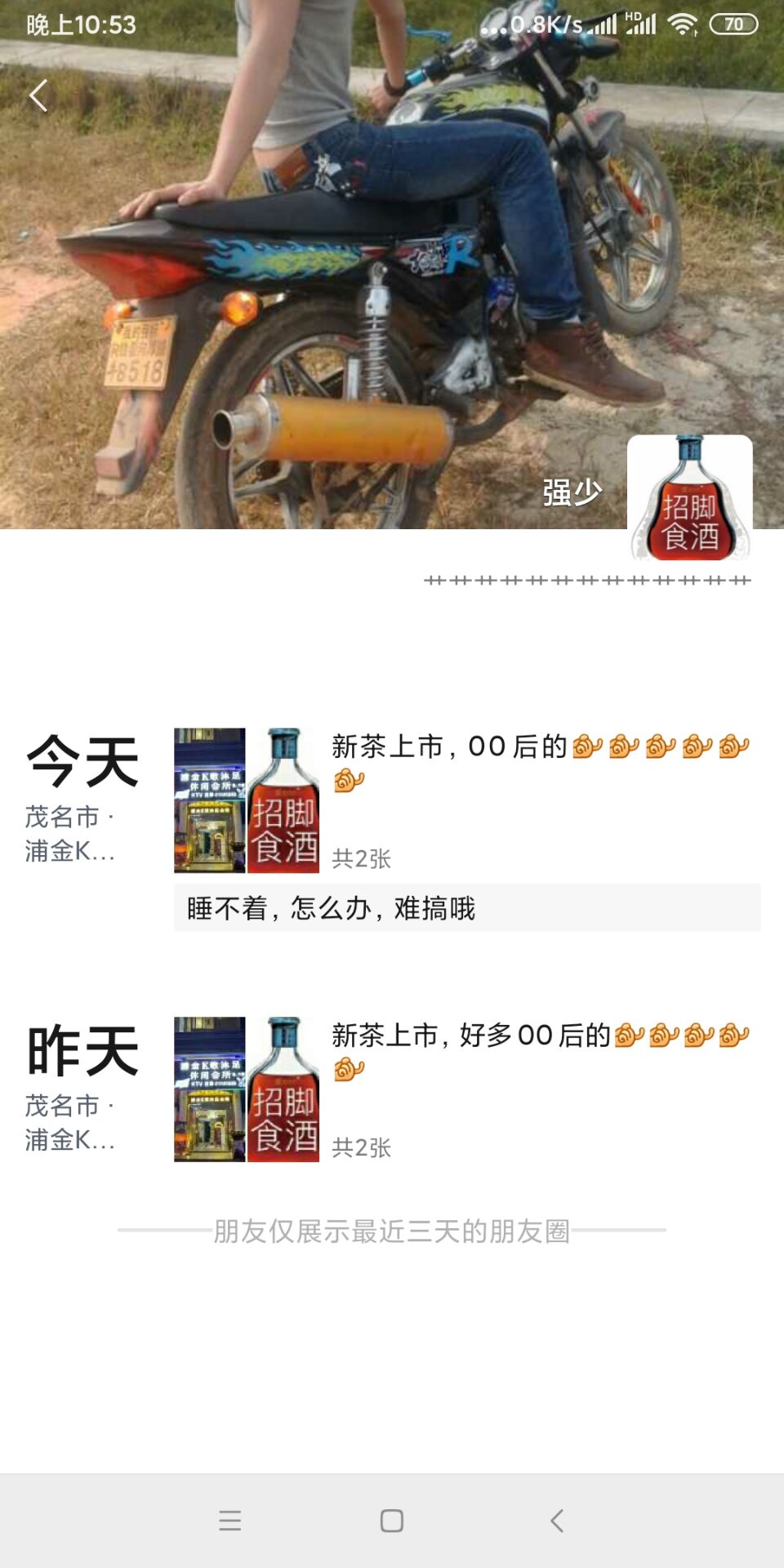Go back using the top-left arrow

38,96
